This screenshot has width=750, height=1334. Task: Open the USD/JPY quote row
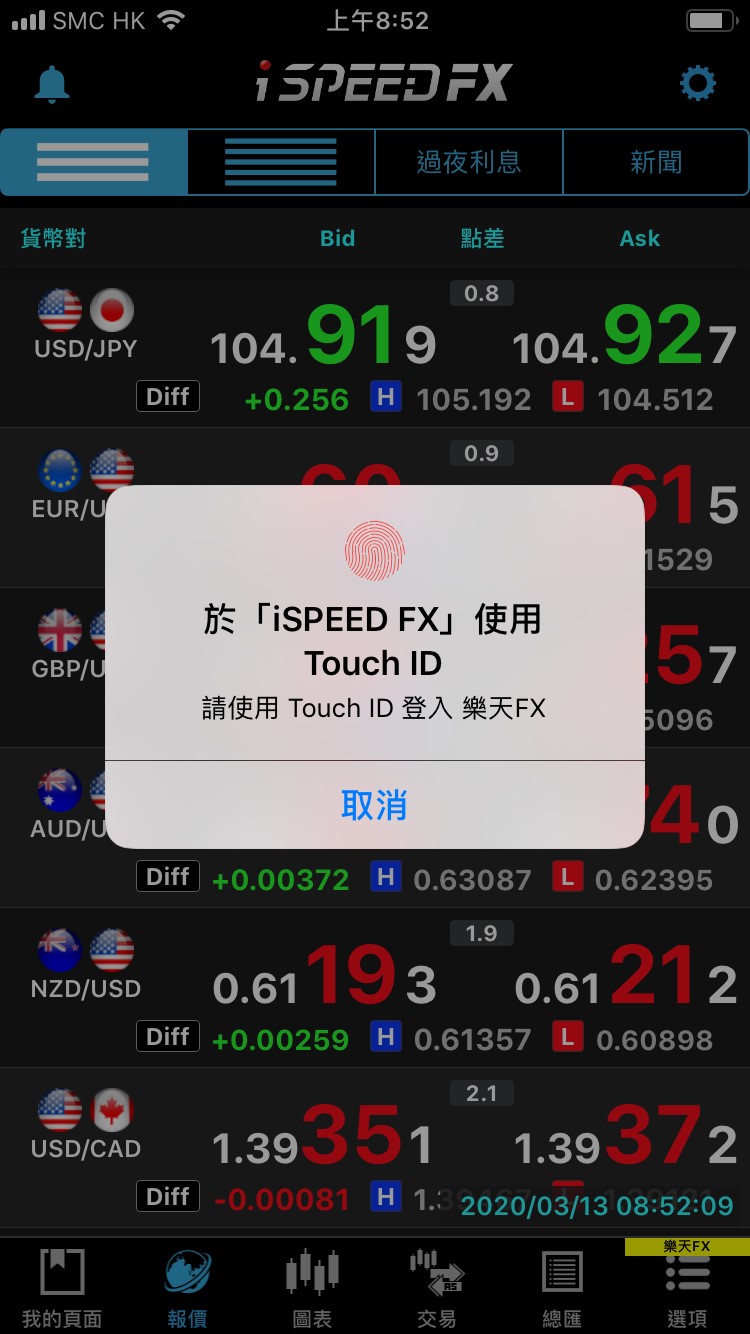(x=375, y=348)
